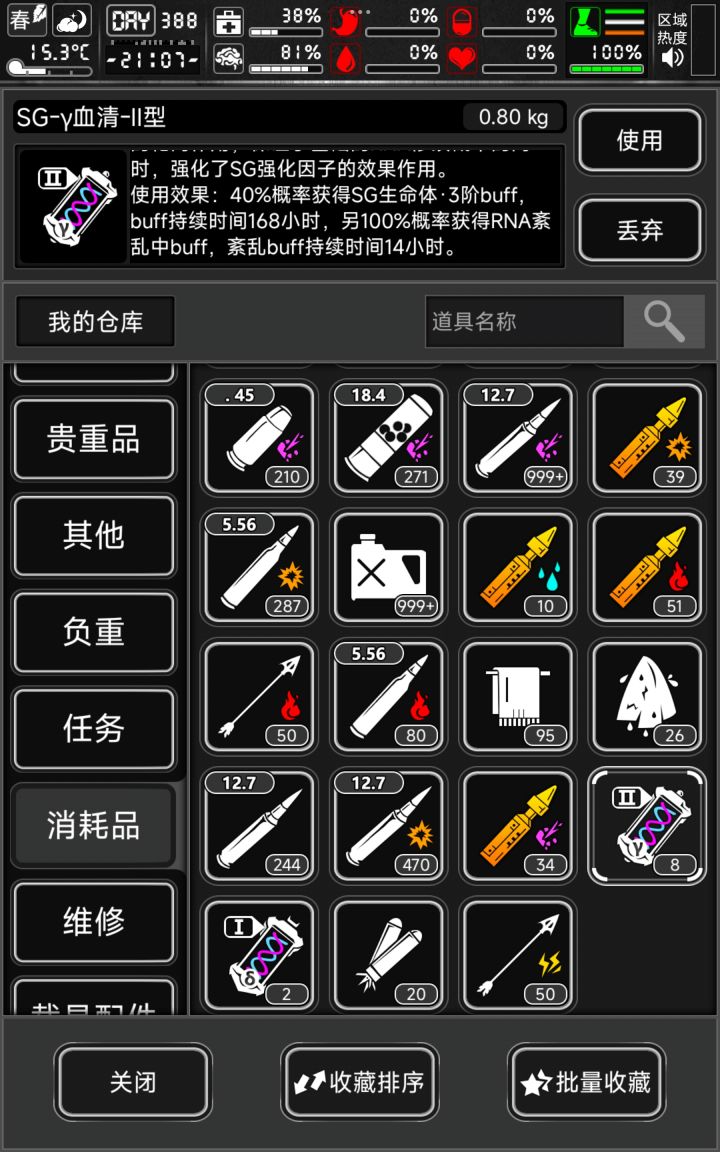
Task: Tap the explosive 5.56 ammo stack of 287
Action: coord(258,567)
